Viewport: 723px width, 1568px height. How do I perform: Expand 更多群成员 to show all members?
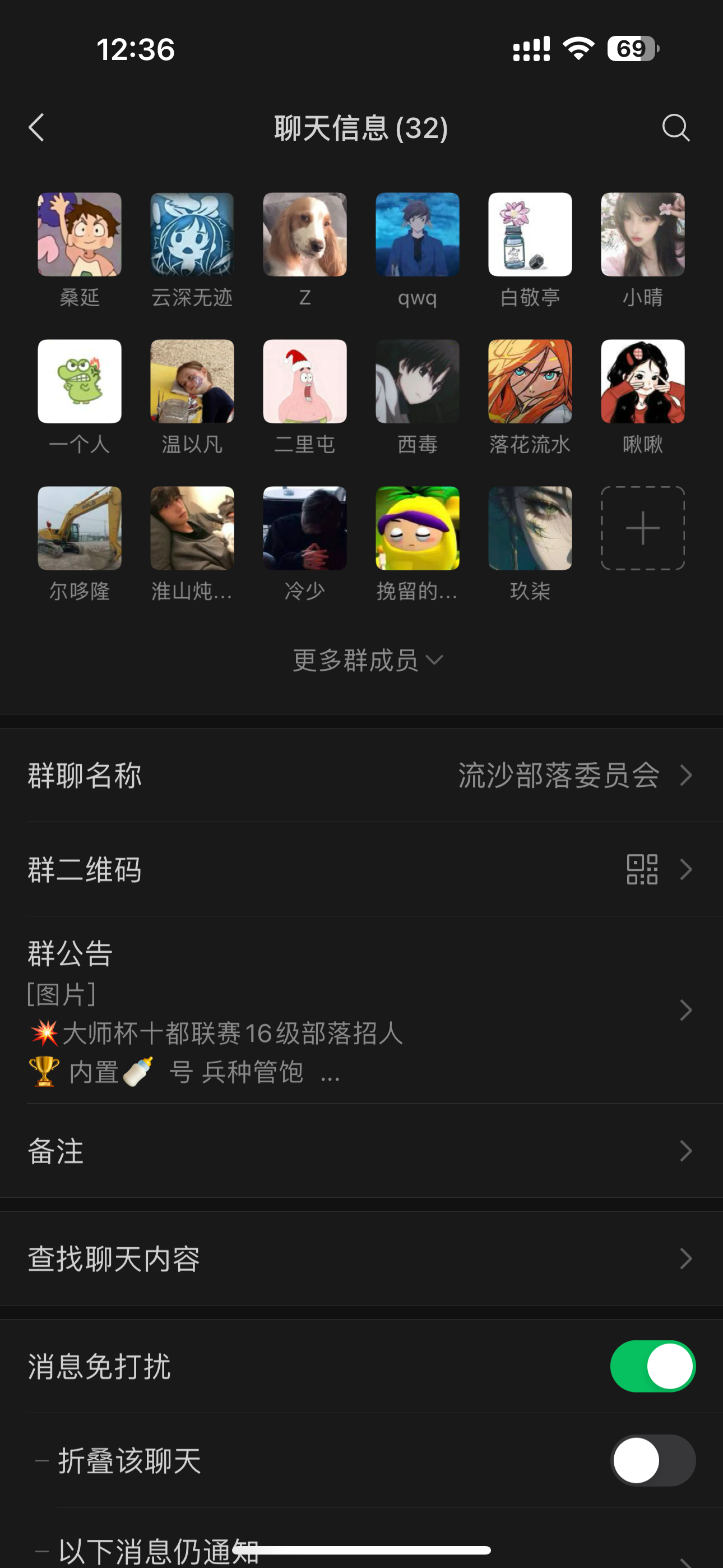tap(368, 661)
